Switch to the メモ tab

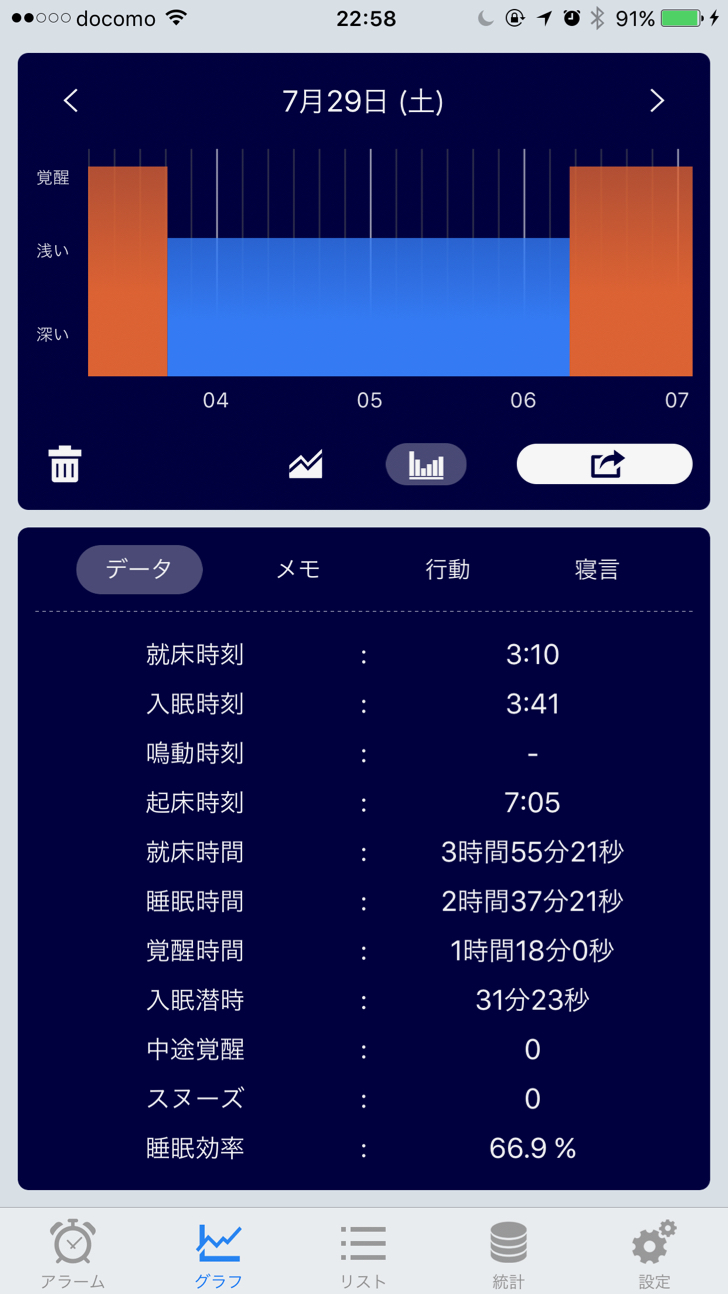pyautogui.click(x=298, y=569)
